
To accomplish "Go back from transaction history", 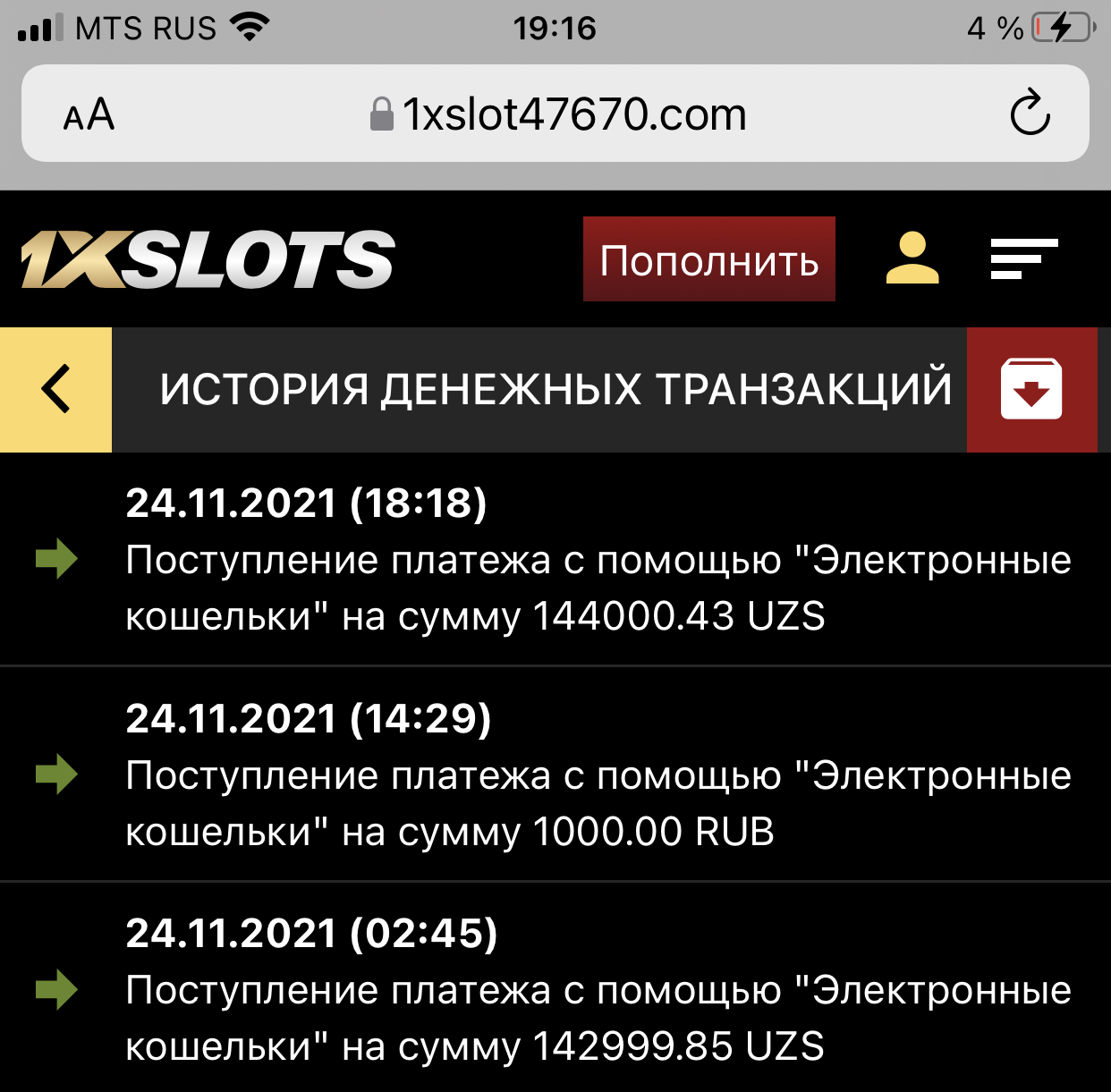I will pos(55,390).
